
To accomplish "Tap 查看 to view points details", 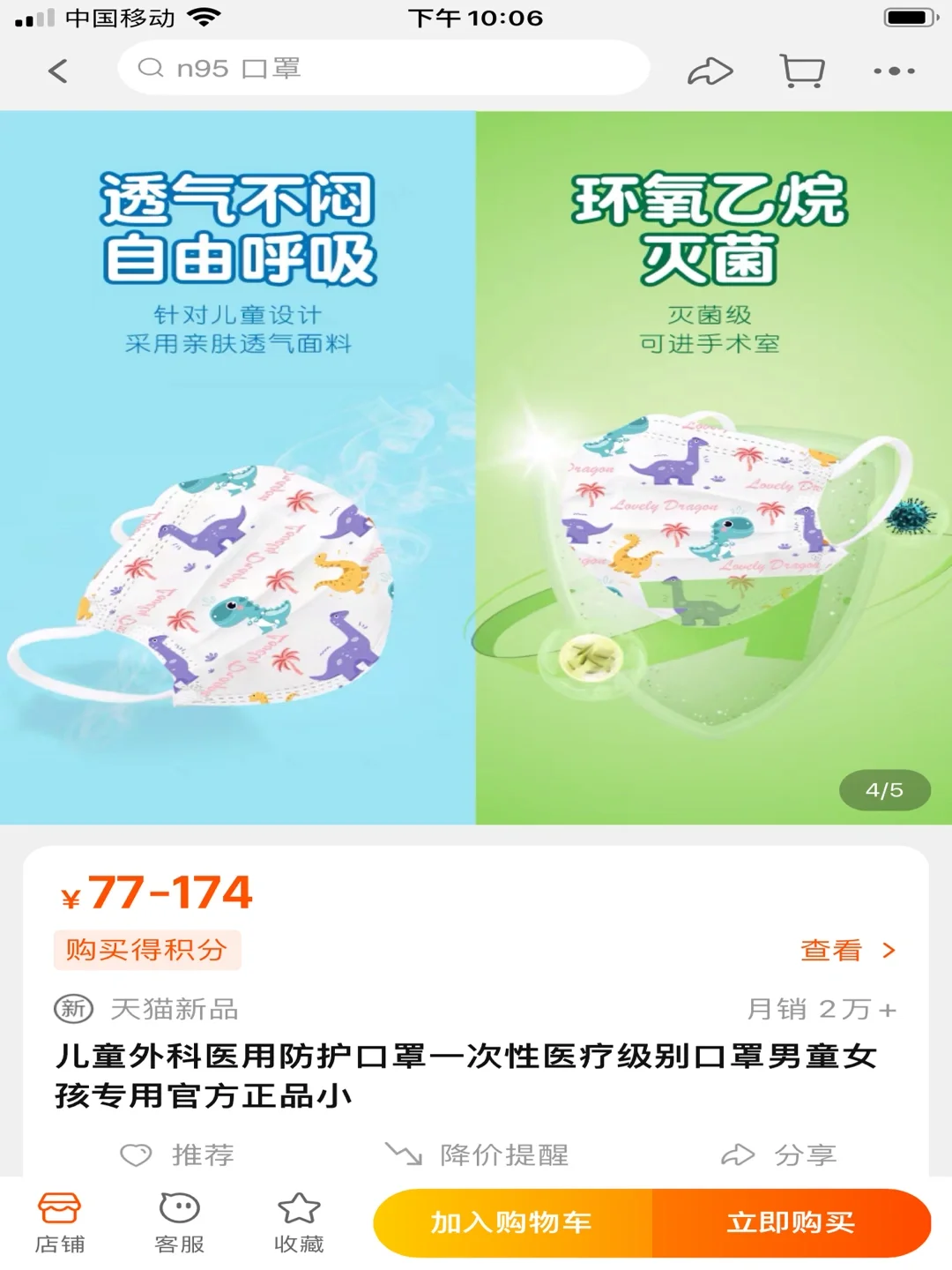I will (x=846, y=950).
